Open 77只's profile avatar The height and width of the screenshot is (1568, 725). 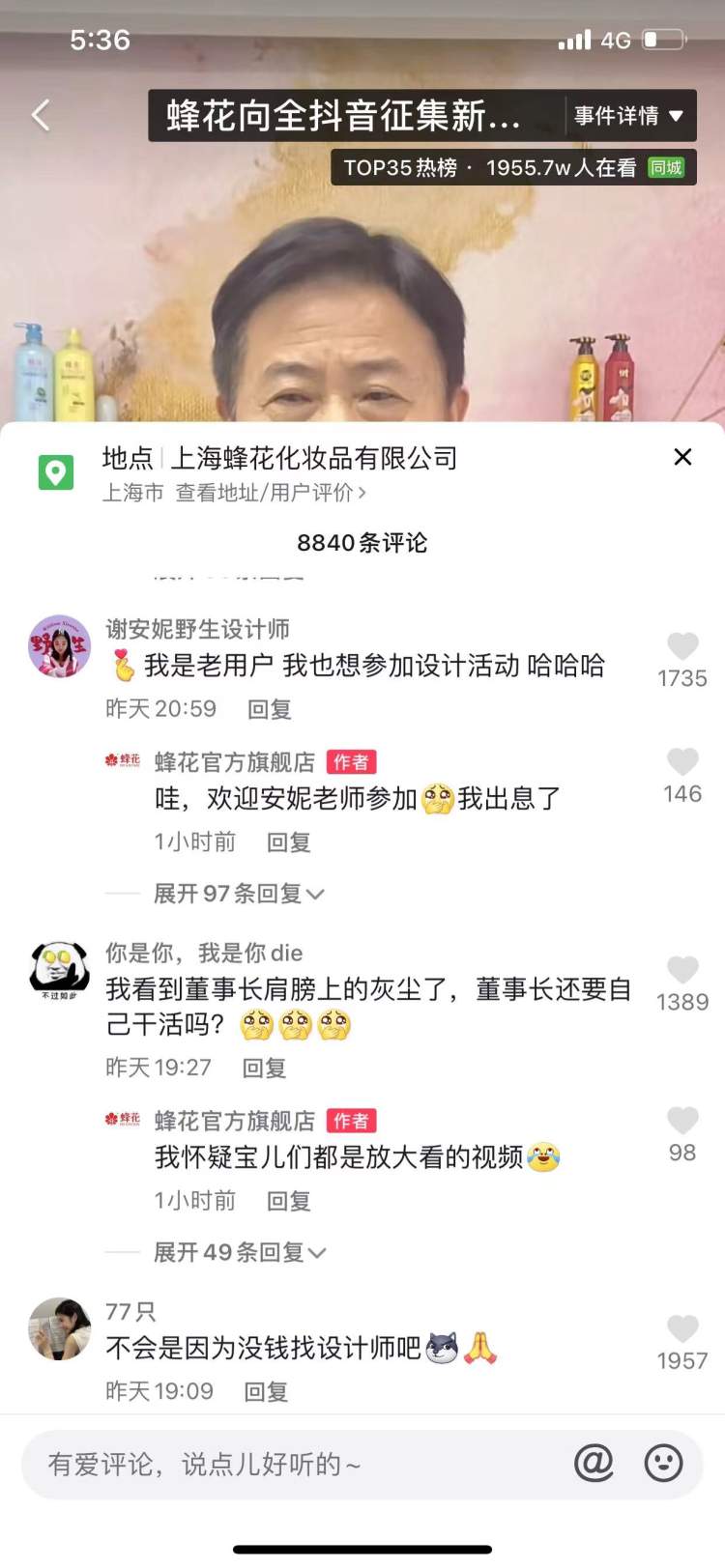point(58,1328)
